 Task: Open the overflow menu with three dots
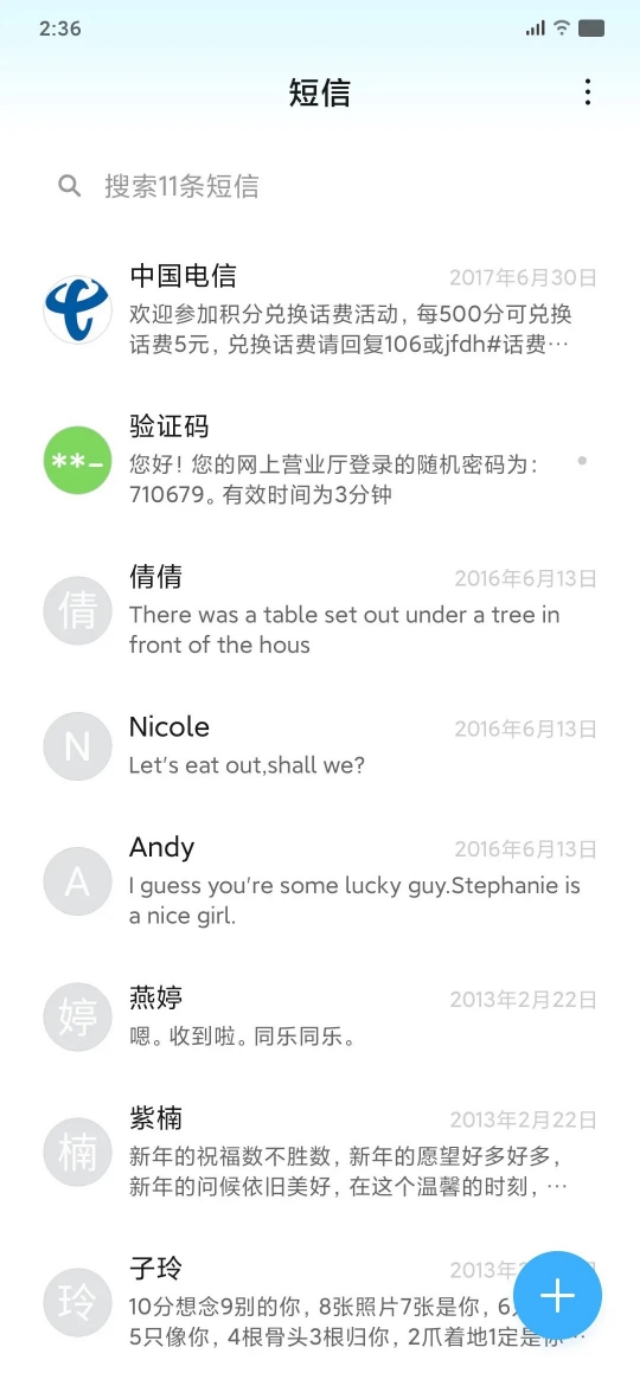(587, 93)
